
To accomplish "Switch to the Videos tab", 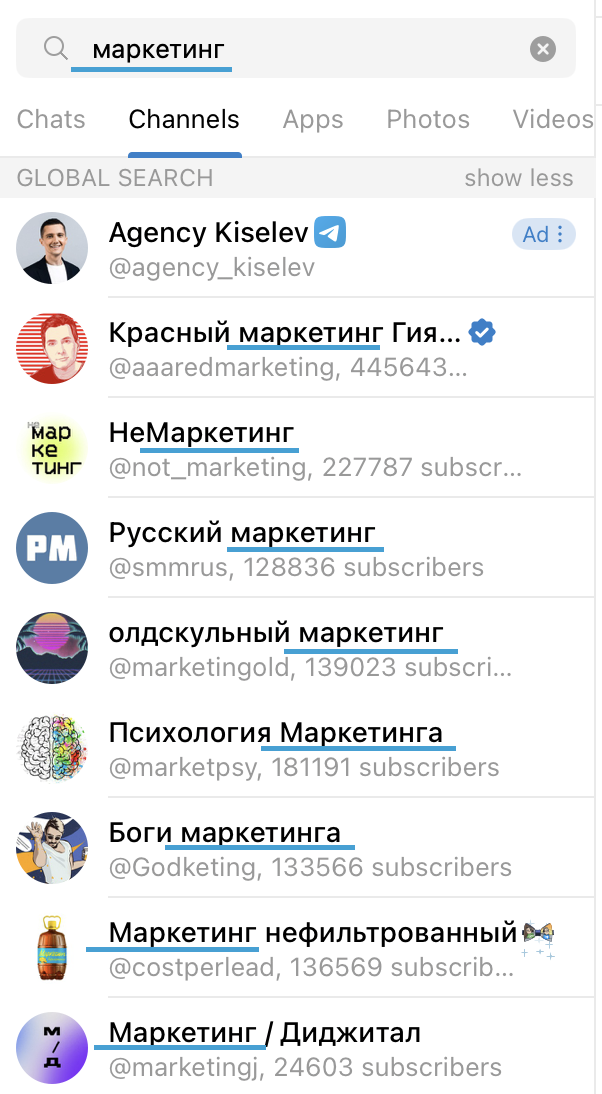I will point(552,120).
